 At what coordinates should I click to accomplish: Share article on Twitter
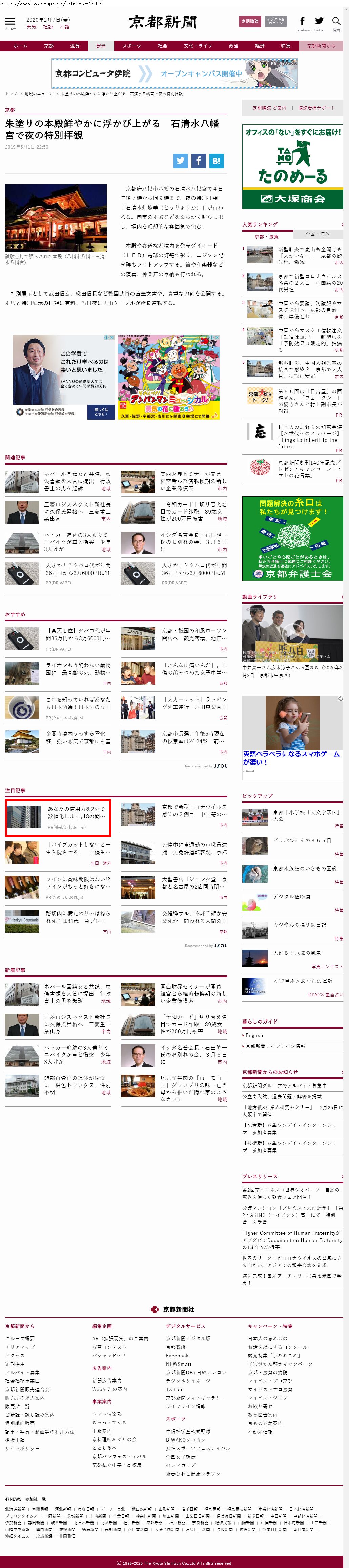tap(180, 161)
